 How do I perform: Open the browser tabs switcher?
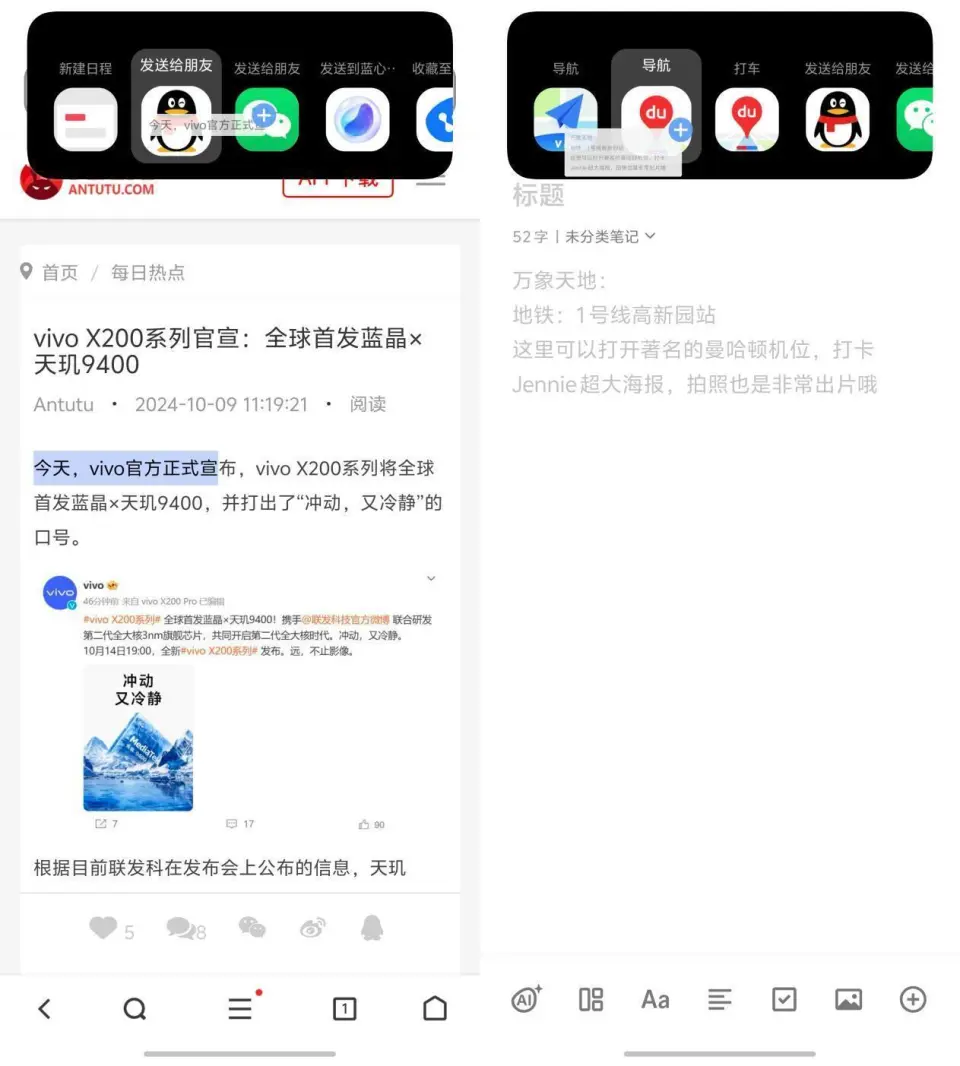click(x=344, y=1009)
